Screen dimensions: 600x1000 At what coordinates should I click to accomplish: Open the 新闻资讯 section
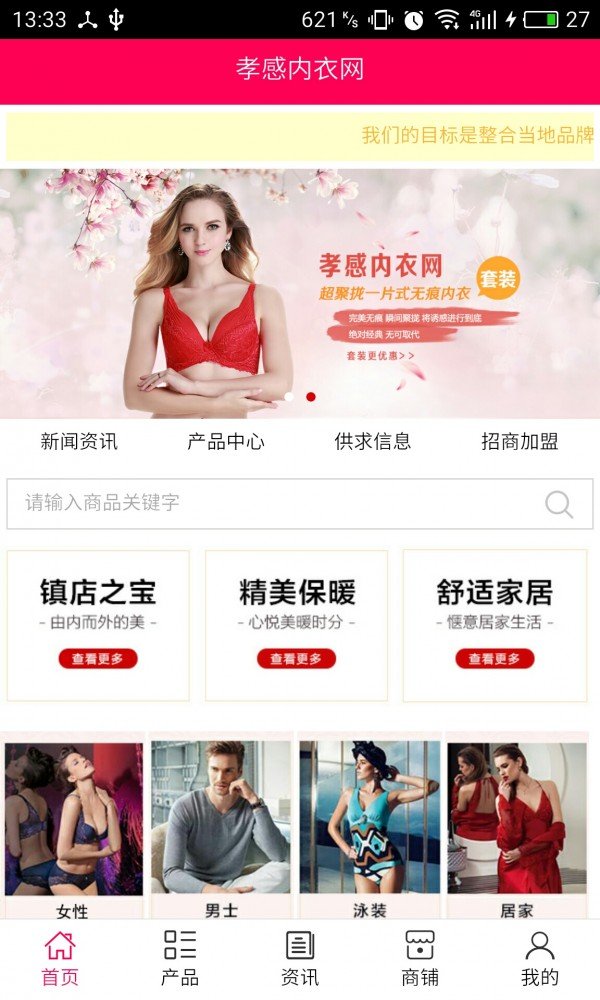[79, 441]
